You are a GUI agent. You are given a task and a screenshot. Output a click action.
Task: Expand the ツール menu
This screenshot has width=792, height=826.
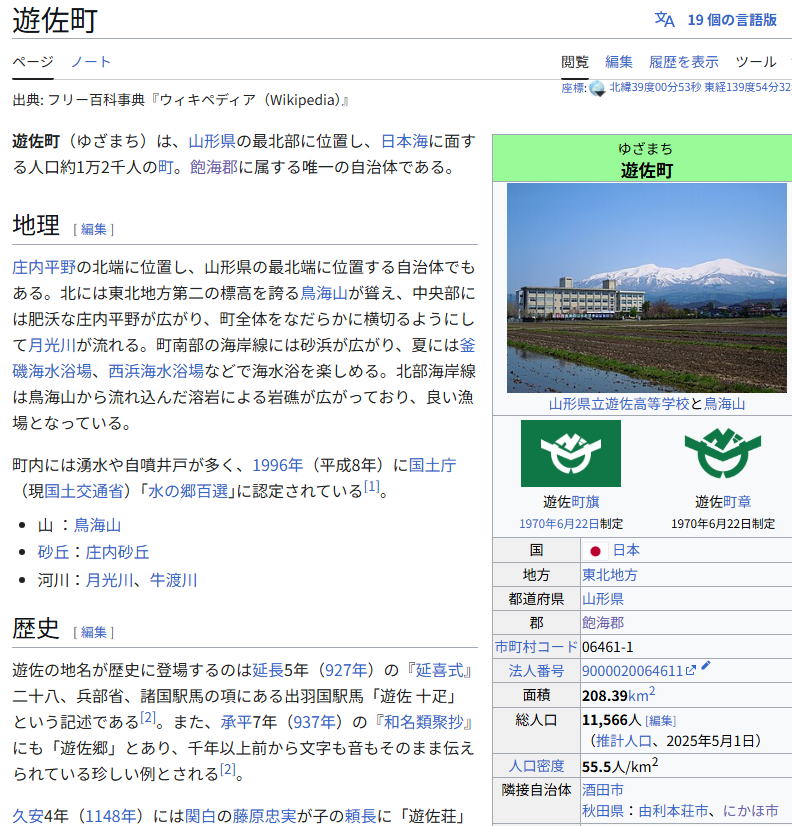coord(755,61)
